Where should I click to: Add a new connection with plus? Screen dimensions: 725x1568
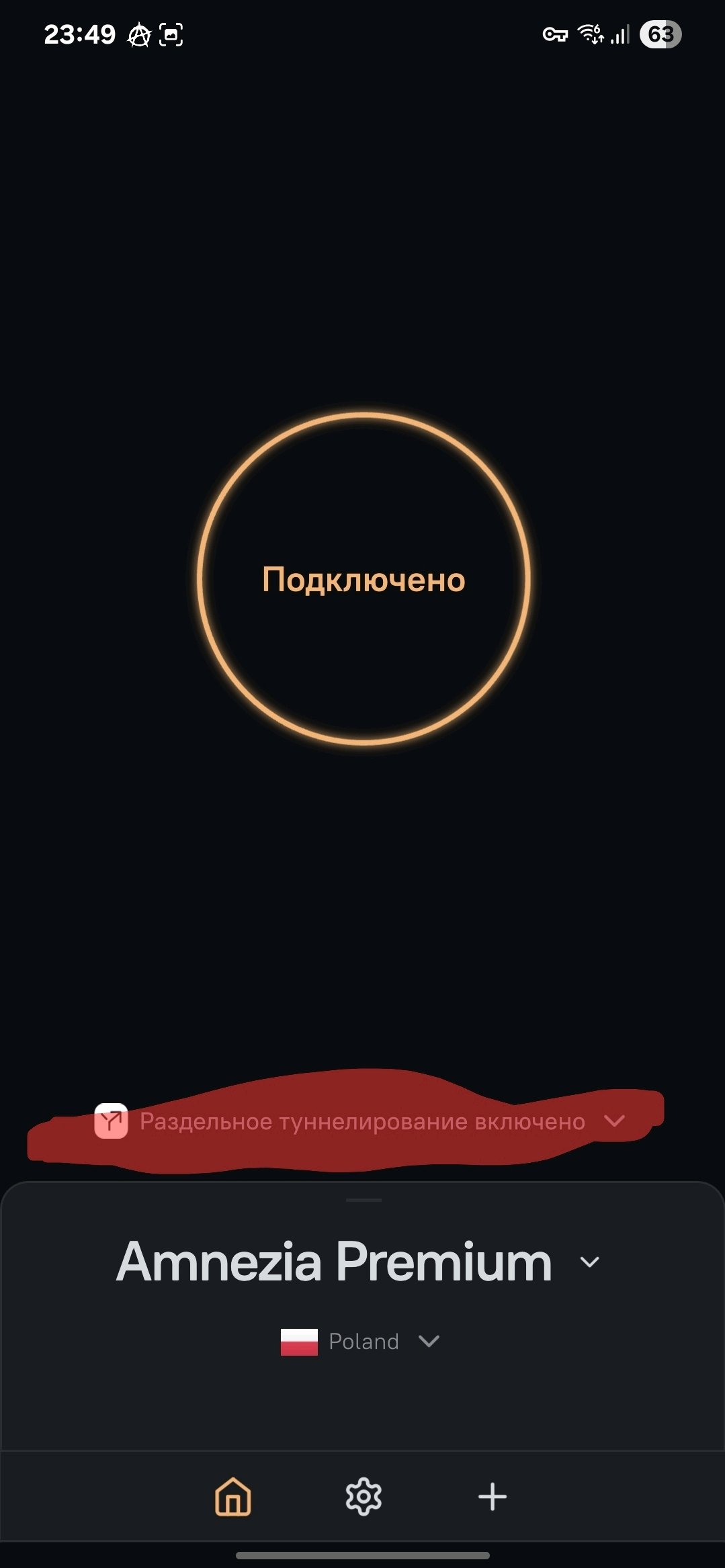pos(493,1497)
